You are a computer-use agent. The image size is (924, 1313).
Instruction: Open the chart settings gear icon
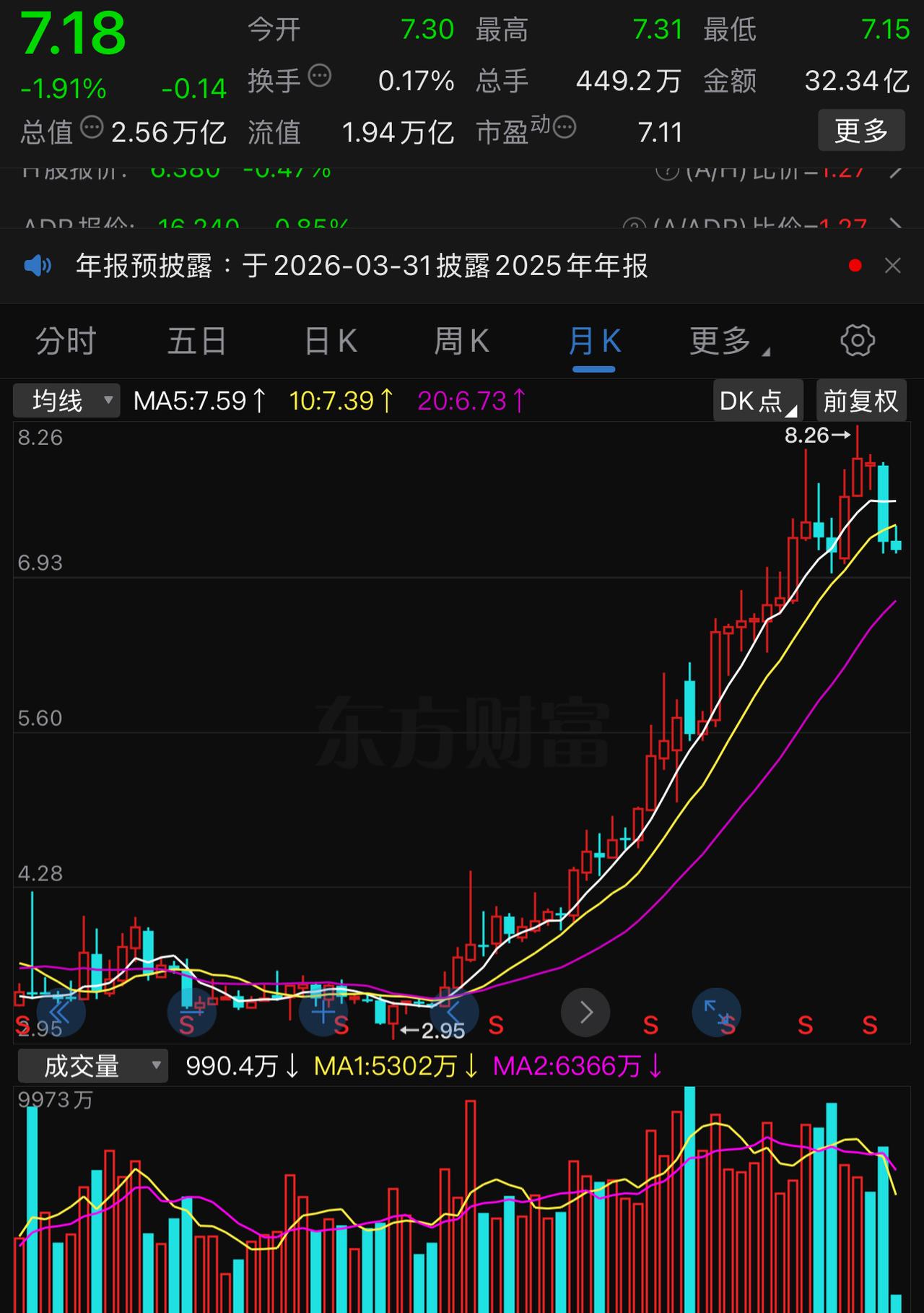click(x=858, y=341)
